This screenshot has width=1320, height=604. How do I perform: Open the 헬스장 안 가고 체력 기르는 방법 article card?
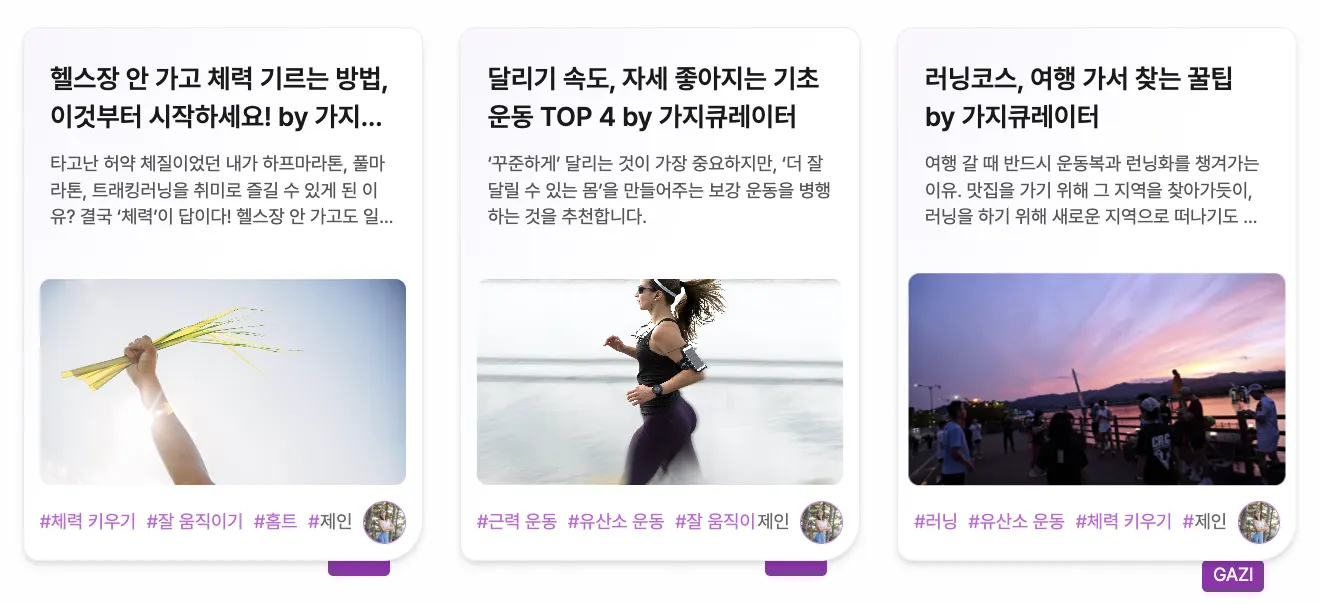219,98
